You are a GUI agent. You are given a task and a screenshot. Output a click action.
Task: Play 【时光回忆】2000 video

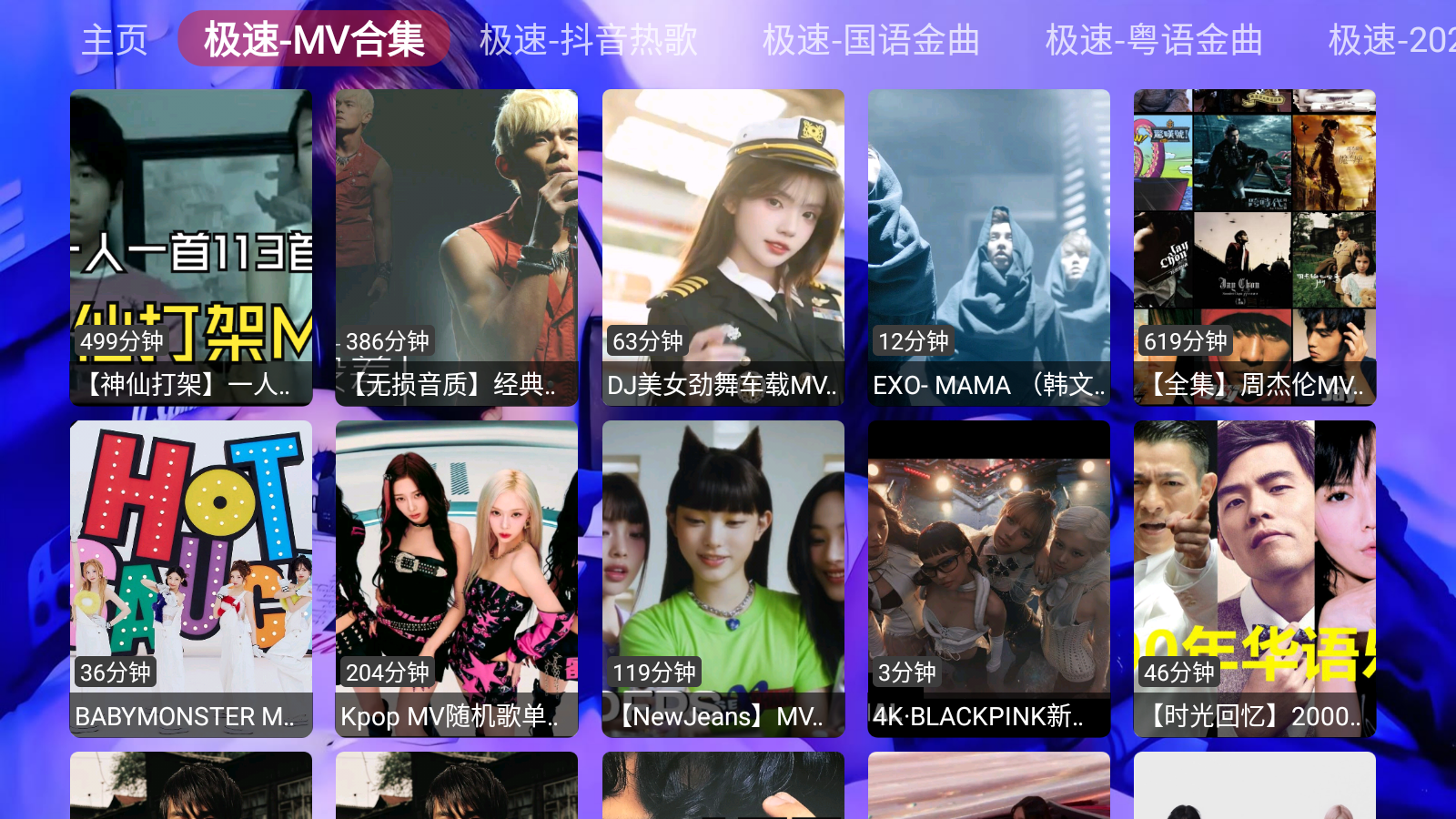click(1255, 578)
